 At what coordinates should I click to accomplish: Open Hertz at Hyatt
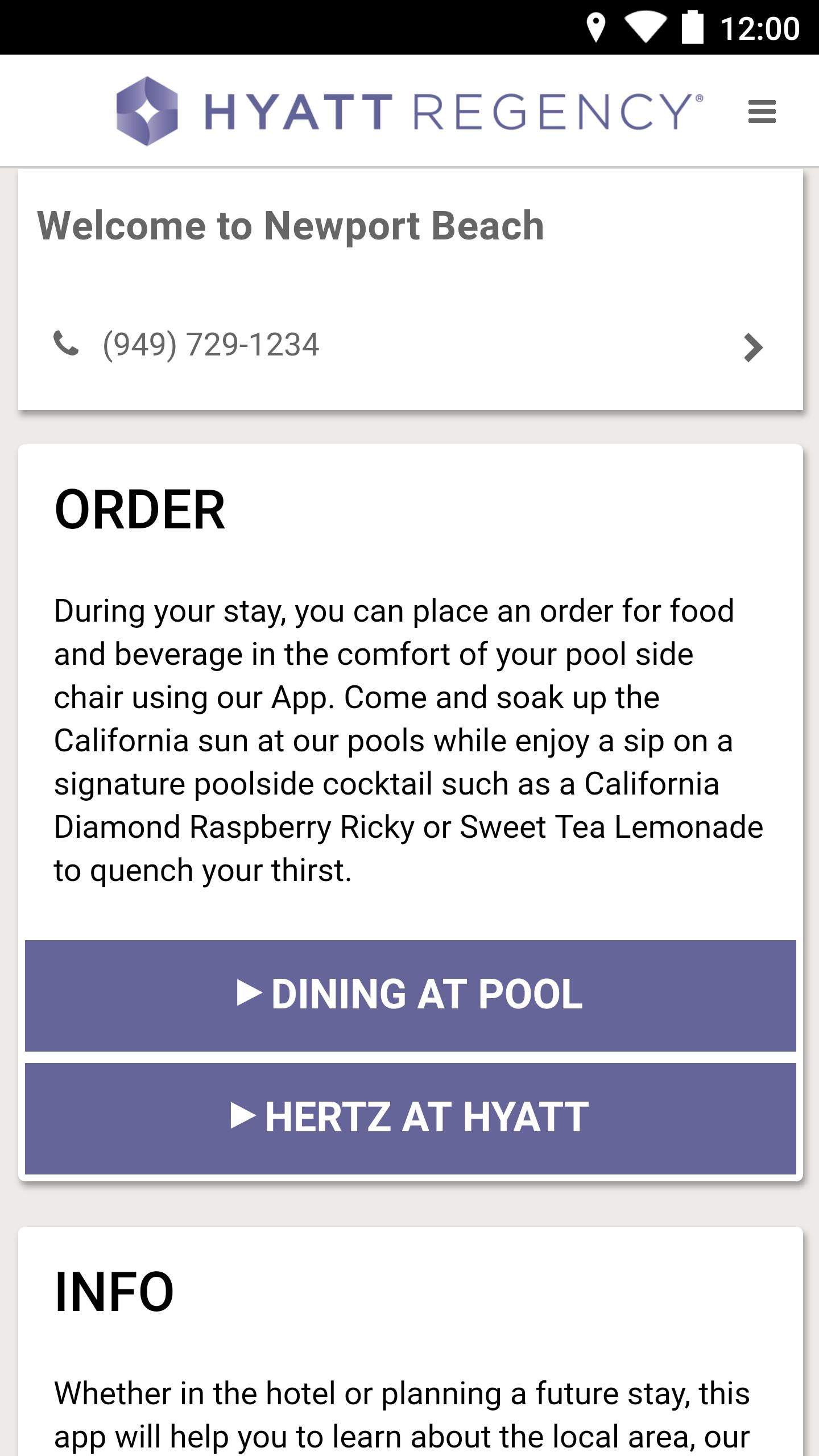pyautogui.click(x=410, y=1118)
